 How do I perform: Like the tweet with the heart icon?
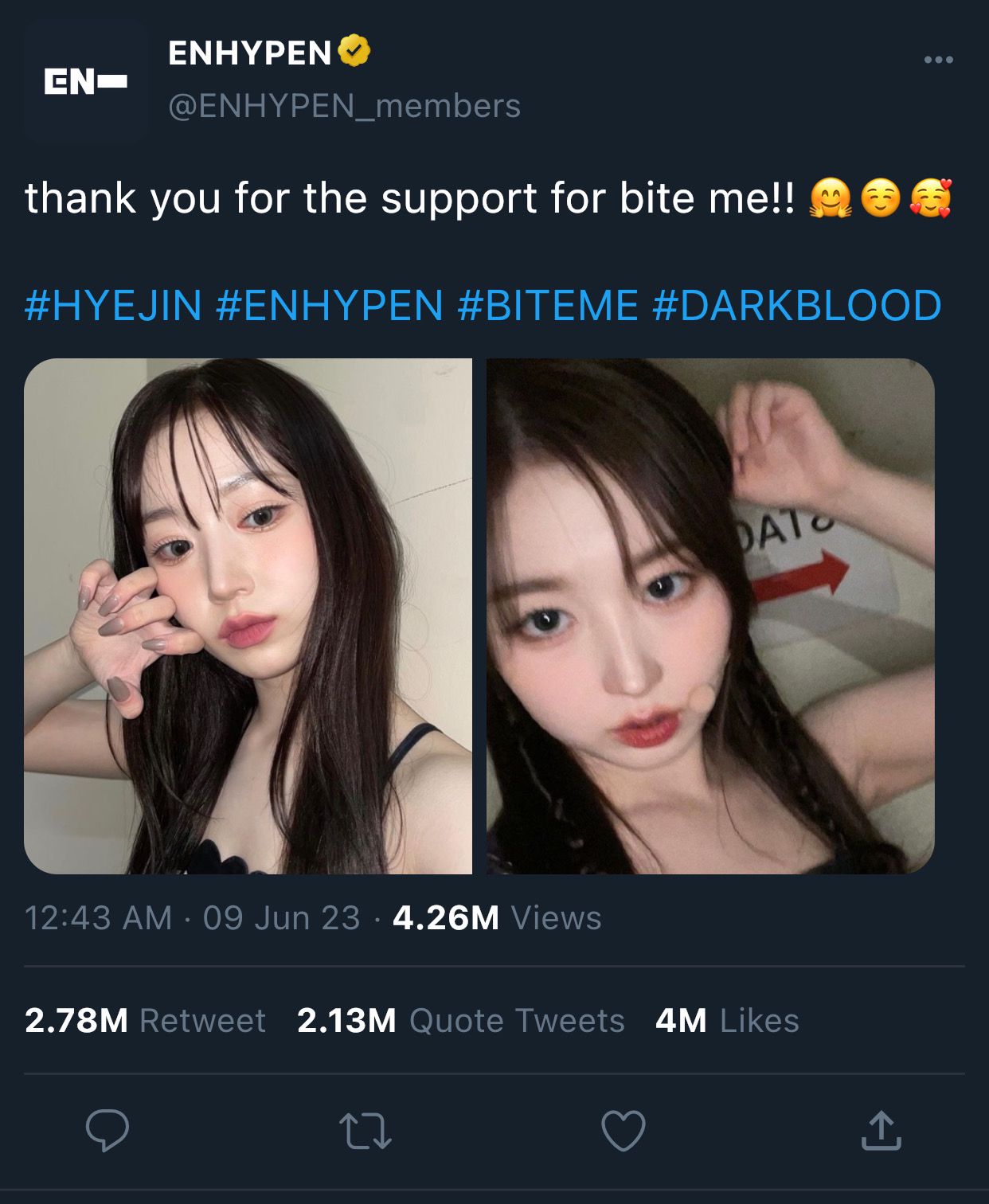coord(623,1131)
